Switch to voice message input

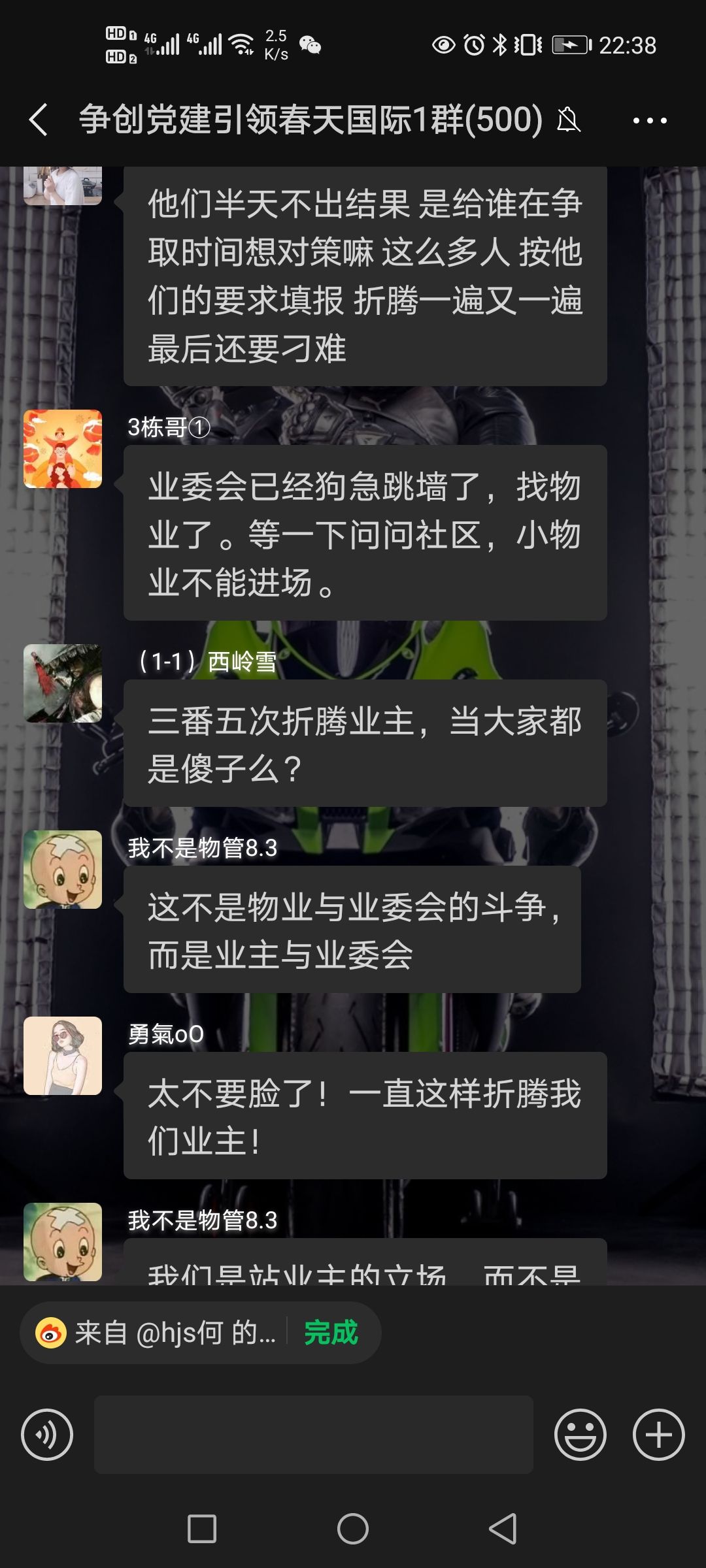tap(47, 1435)
